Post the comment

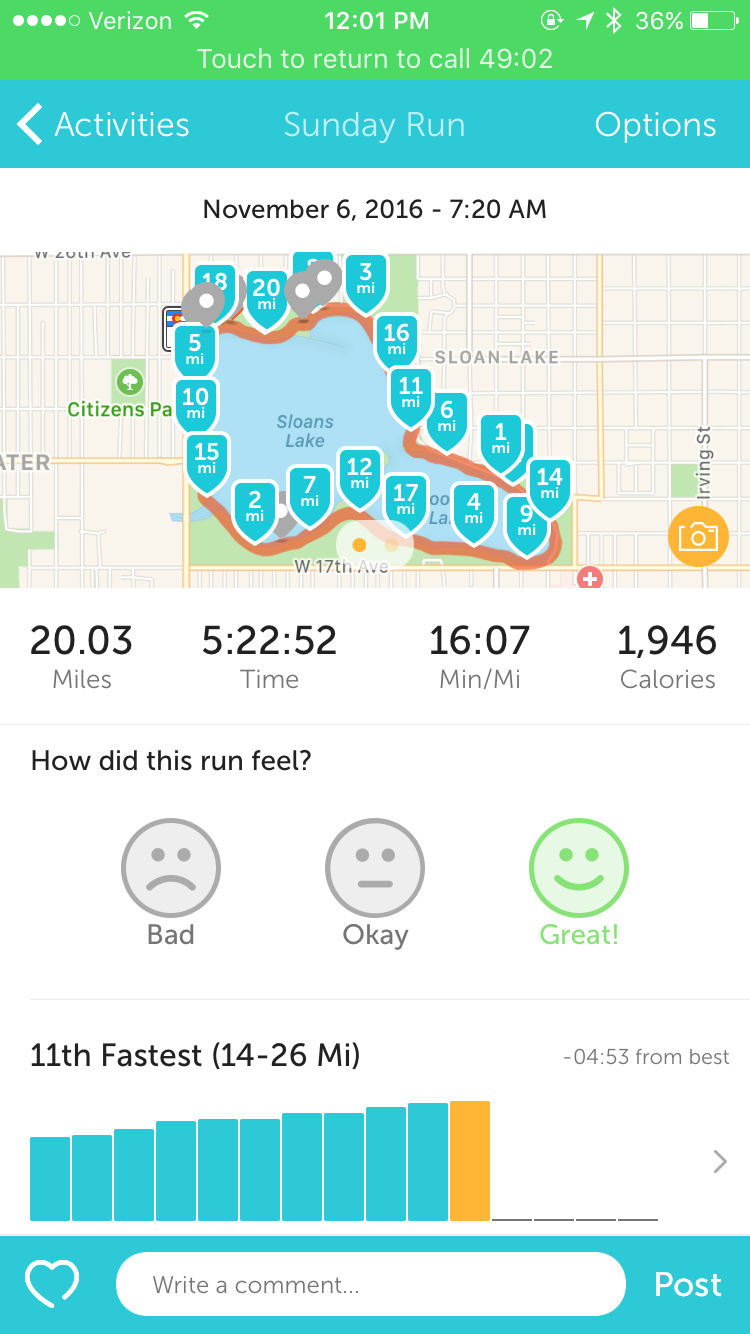coord(687,1284)
